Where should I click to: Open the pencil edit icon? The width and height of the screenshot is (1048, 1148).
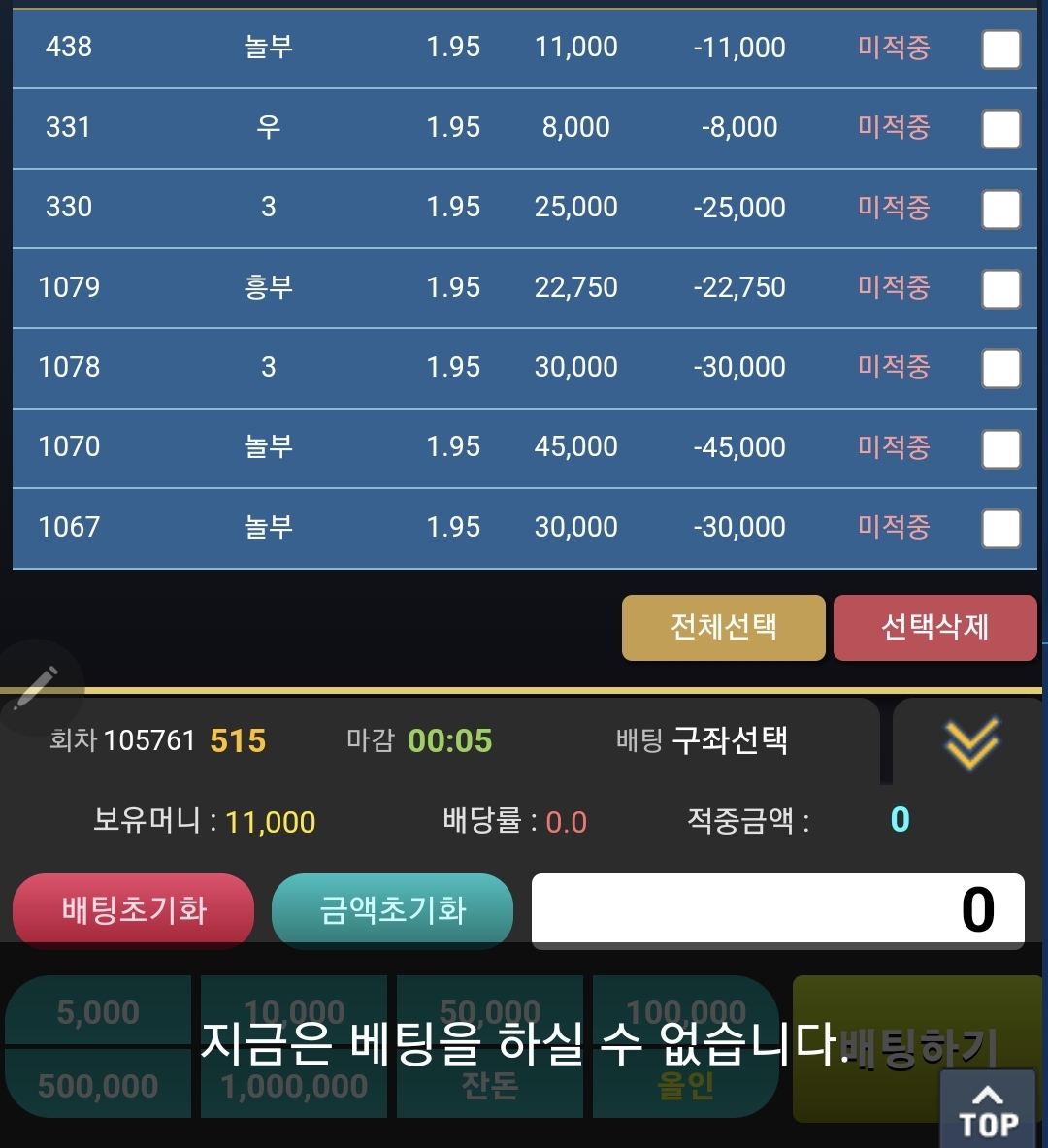click(x=37, y=687)
